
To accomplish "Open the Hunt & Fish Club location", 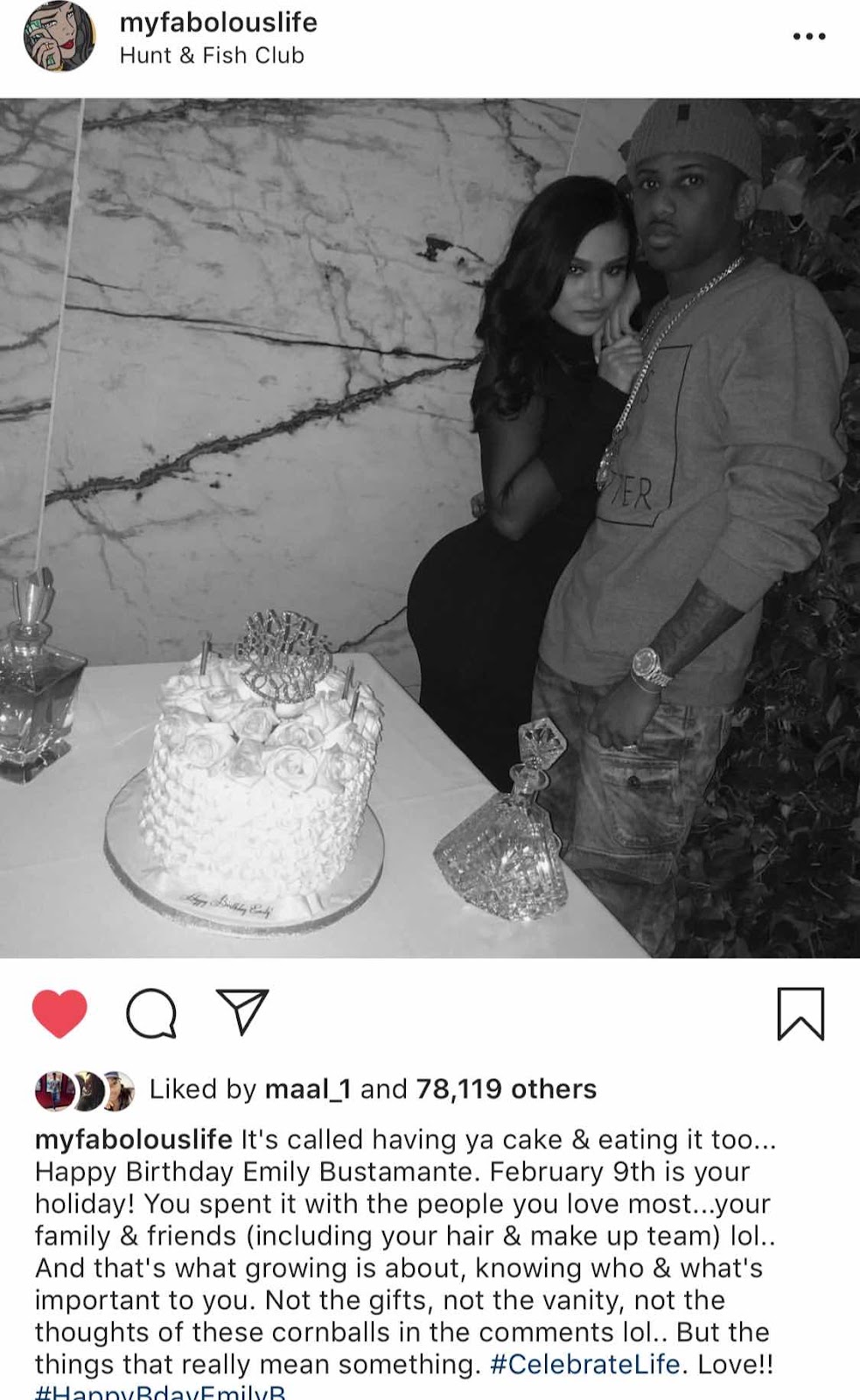I will coord(212,55).
